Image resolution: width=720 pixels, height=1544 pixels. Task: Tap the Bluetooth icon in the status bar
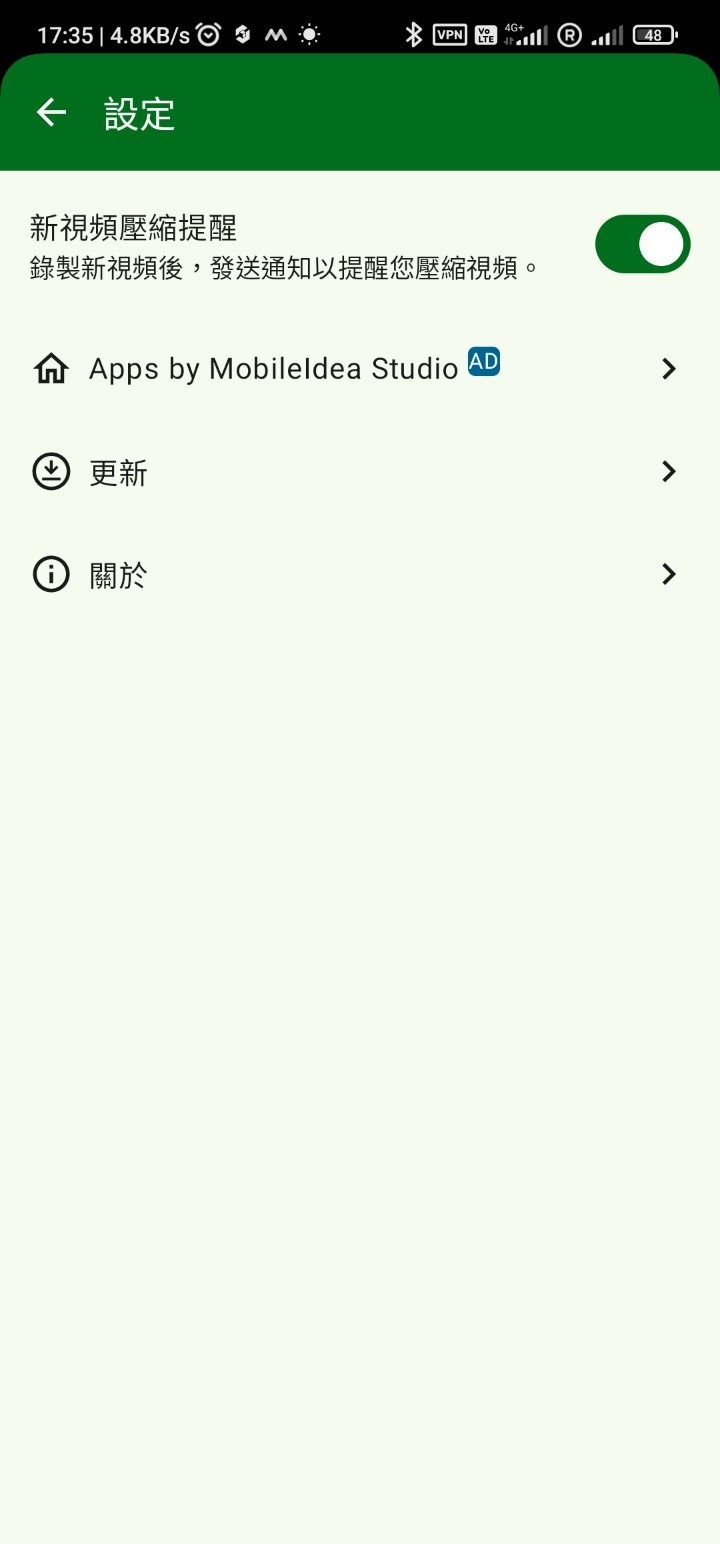(x=415, y=33)
